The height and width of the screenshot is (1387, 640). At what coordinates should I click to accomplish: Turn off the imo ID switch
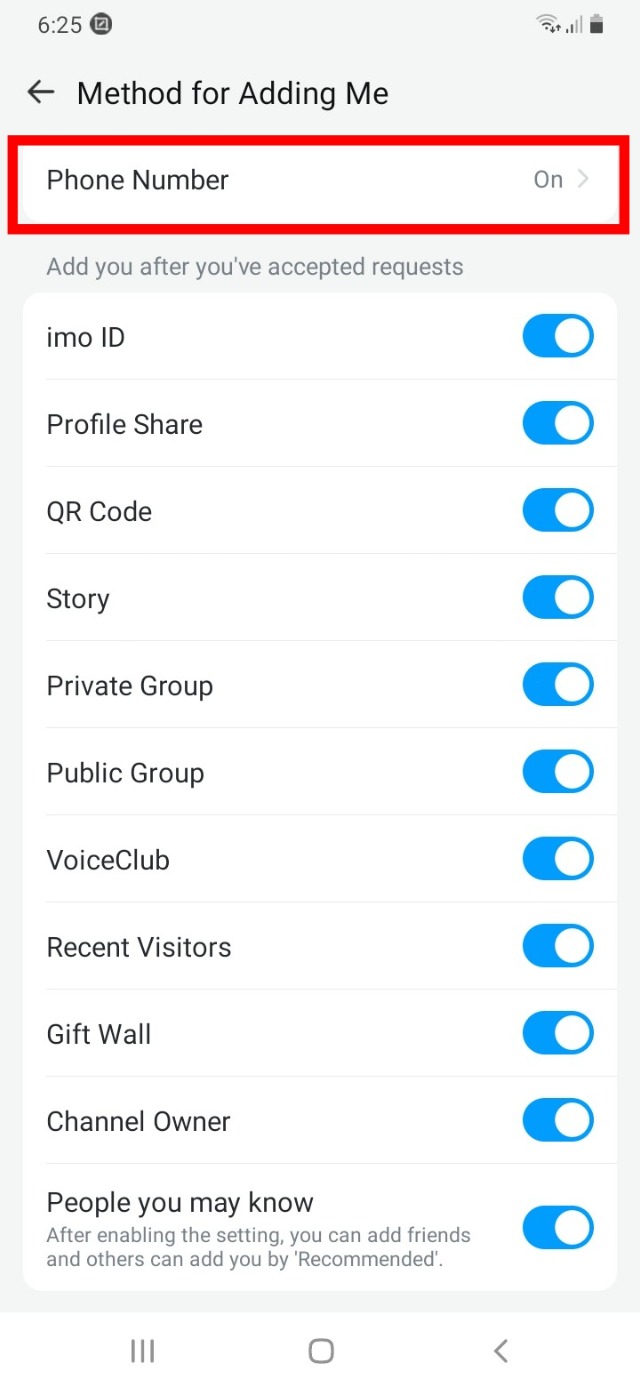(x=557, y=337)
